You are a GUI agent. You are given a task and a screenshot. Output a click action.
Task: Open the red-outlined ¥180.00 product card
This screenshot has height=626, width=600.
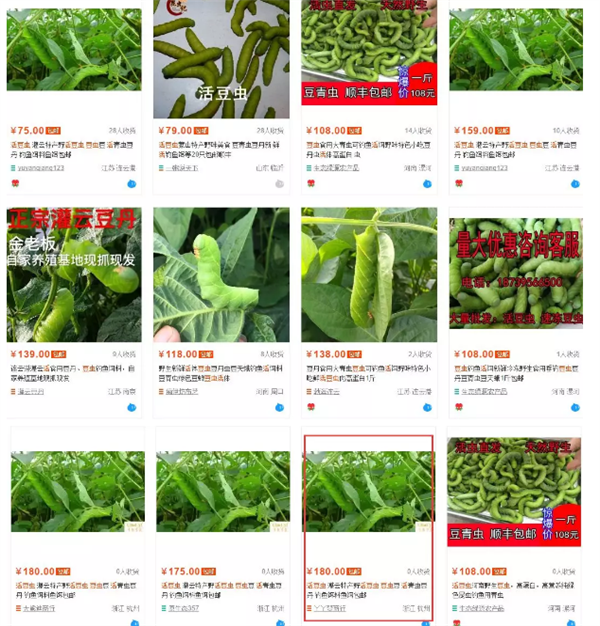click(368, 492)
